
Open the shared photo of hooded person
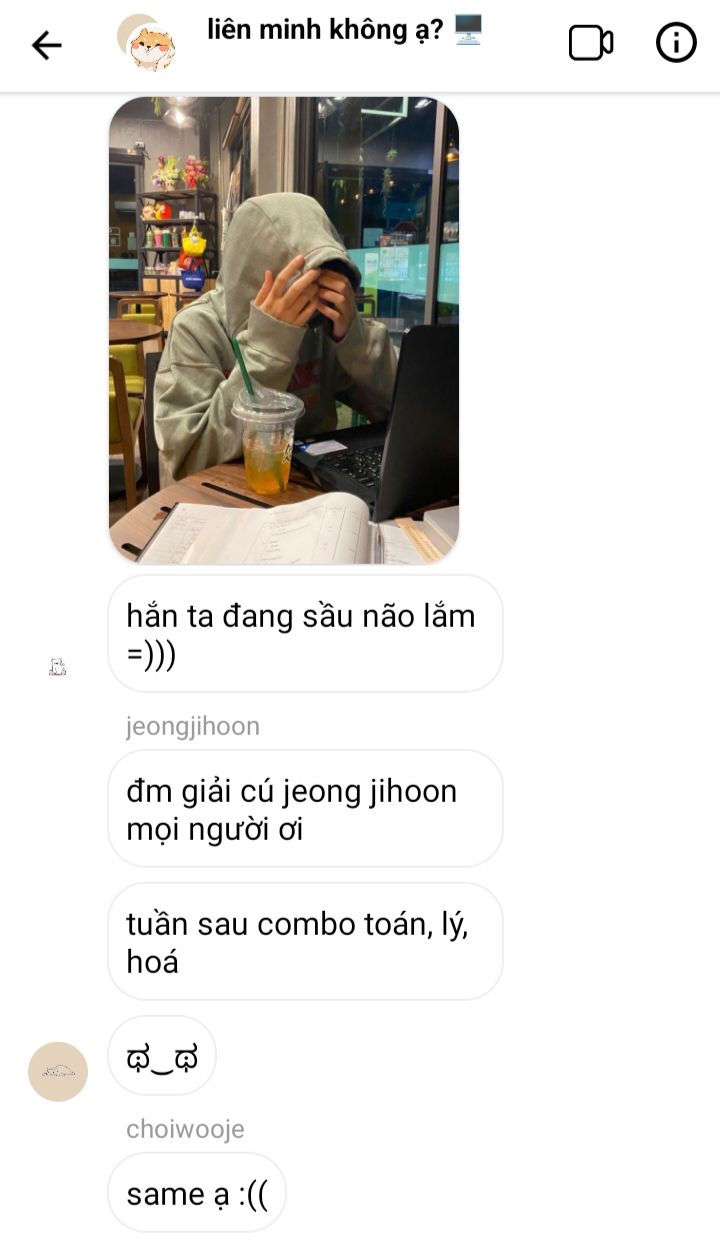[x=284, y=330]
